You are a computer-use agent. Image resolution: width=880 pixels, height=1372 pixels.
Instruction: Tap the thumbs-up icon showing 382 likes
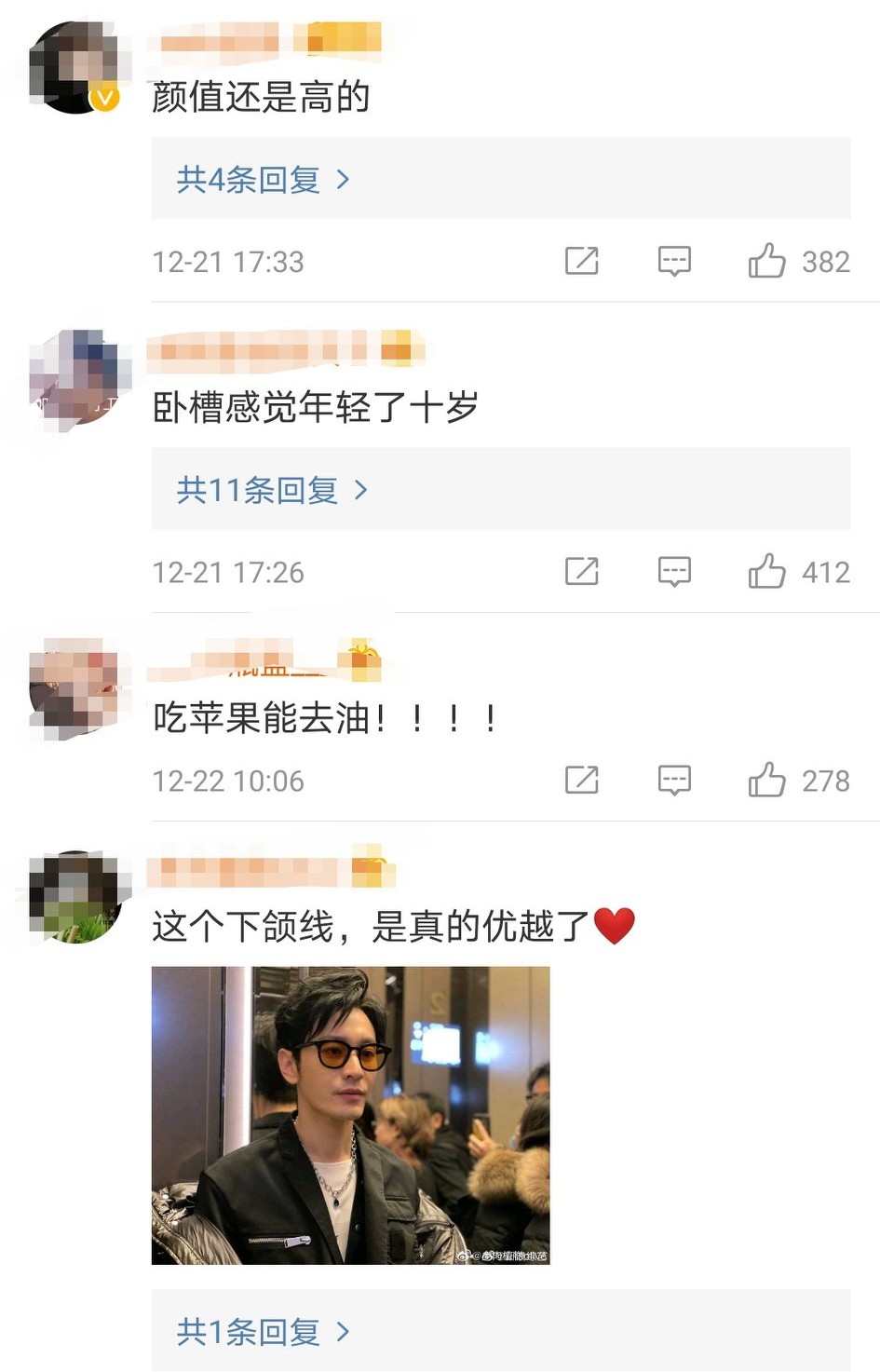[769, 262]
